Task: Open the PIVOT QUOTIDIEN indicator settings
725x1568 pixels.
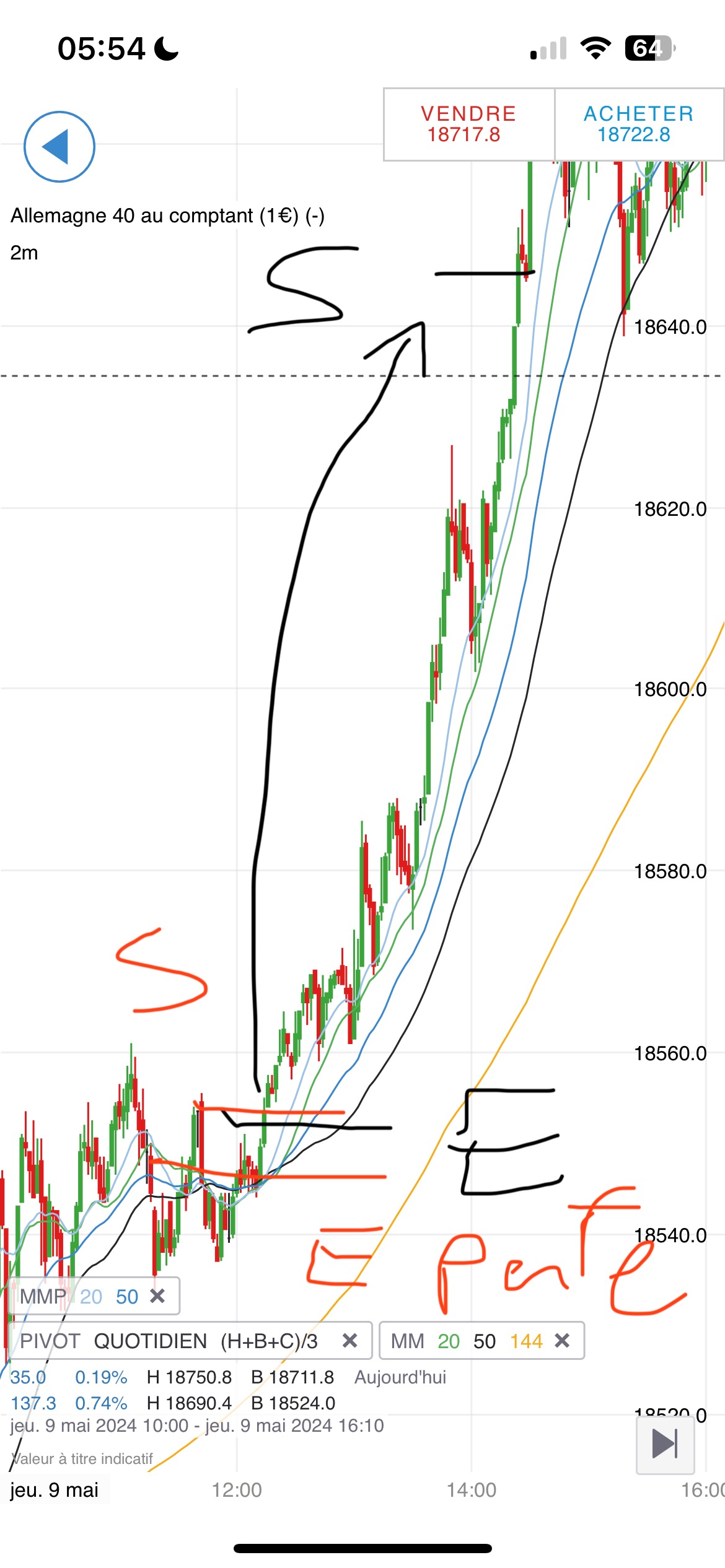Action: (x=169, y=1341)
